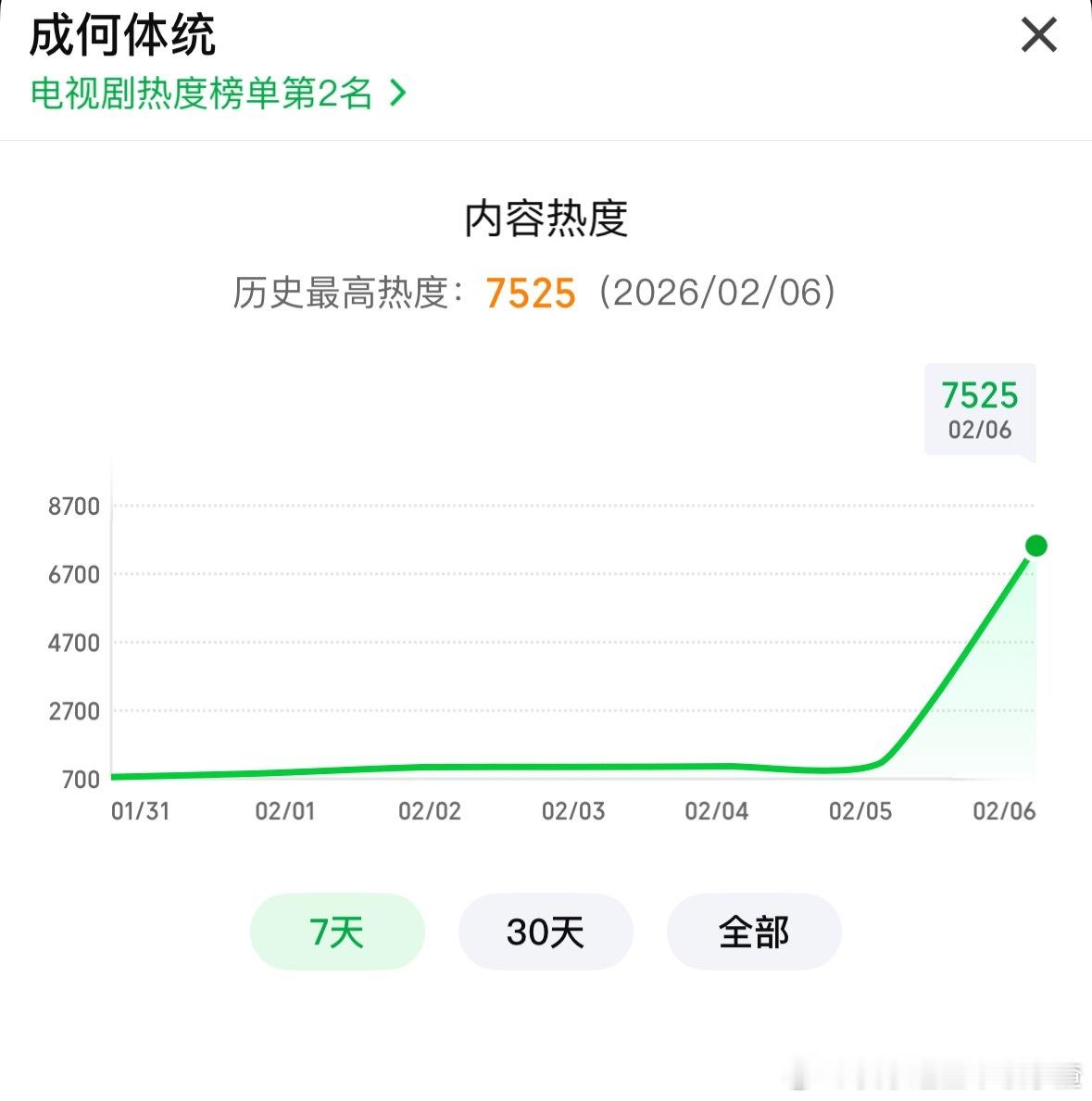Select the 7天 time range
The image size is (1092, 1101).
click(x=336, y=932)
